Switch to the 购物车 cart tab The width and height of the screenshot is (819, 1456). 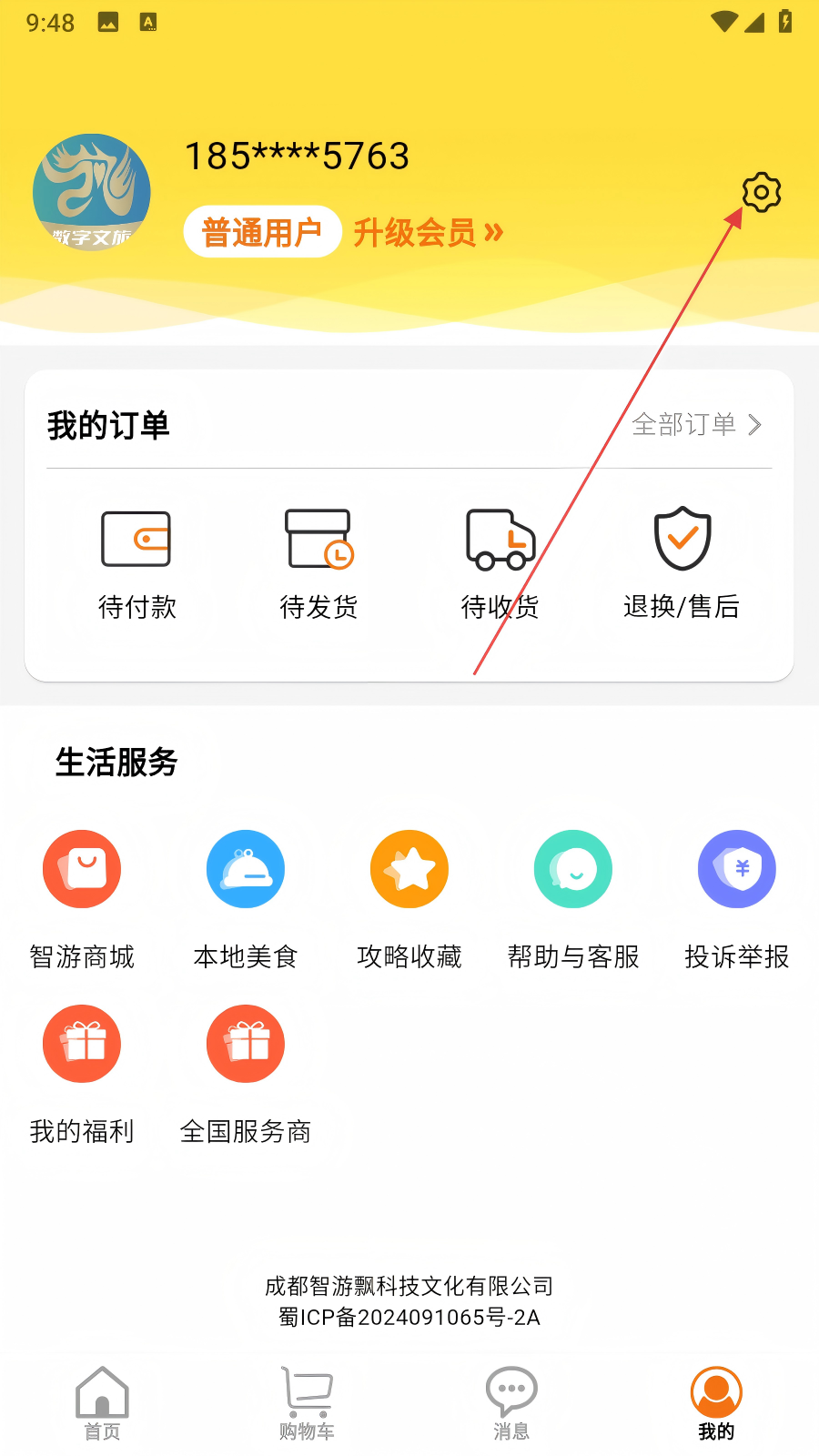coord(307,1403)
